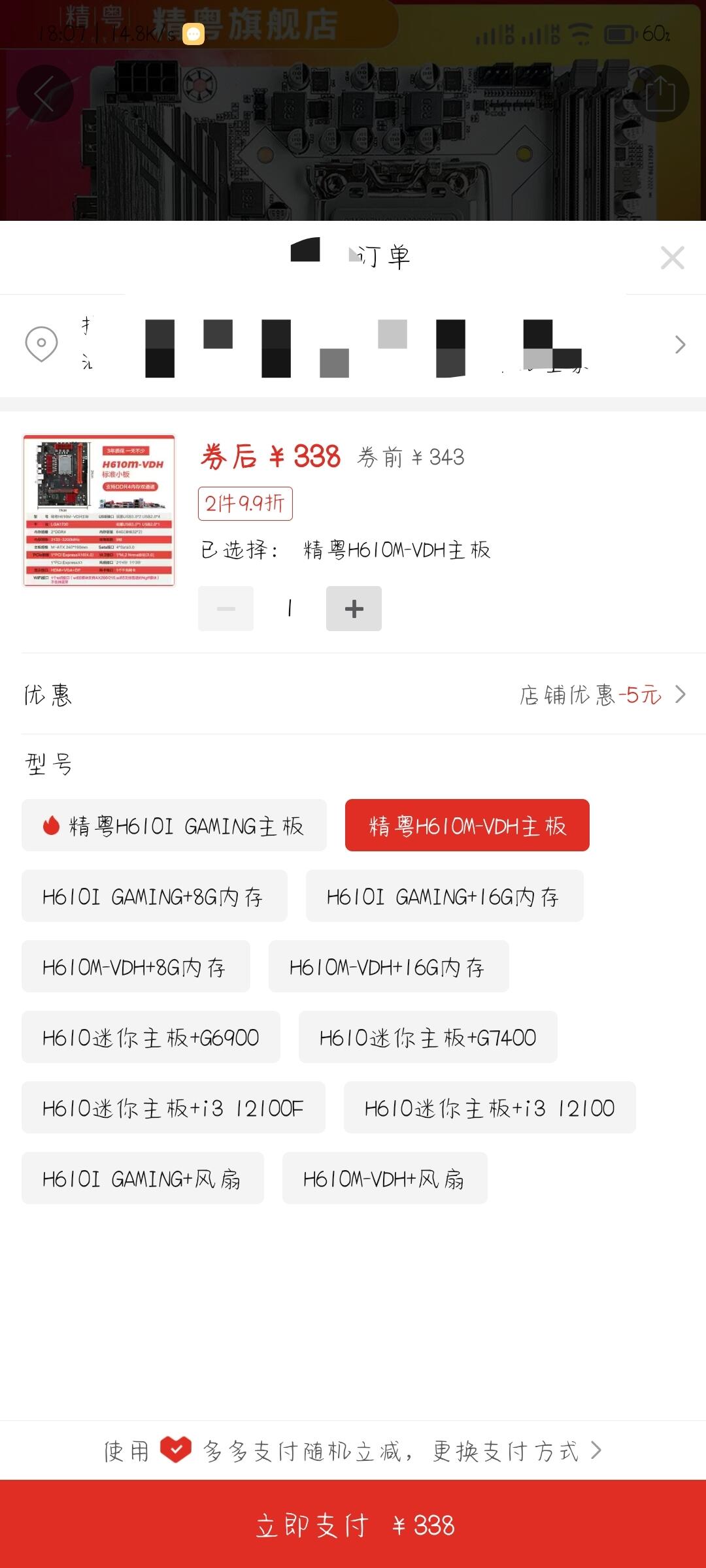Screen dimensions: 706x1568
Task: View the product thumbnail image
Action: click(99, 510)
